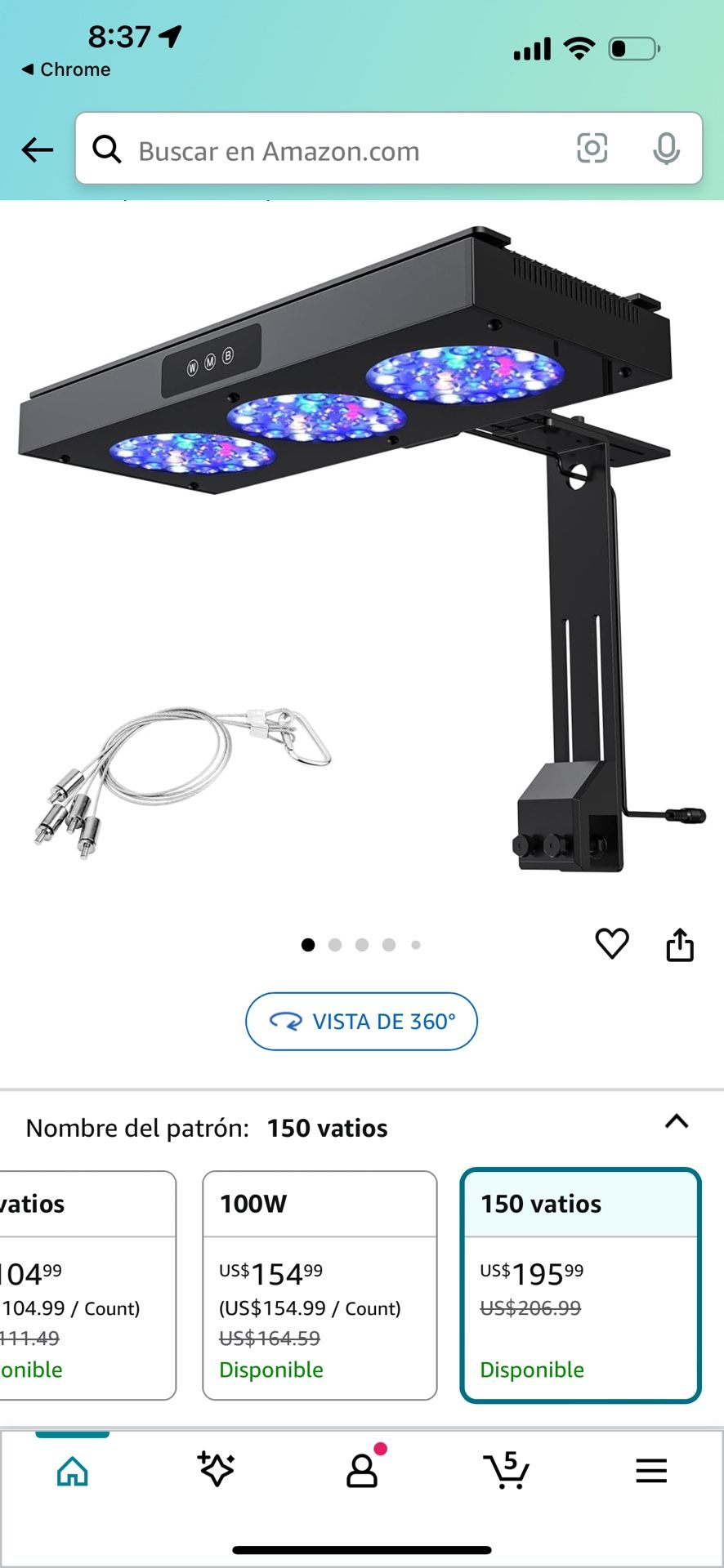
Task: Start voice search with the microphone
Action: [666, 149]
